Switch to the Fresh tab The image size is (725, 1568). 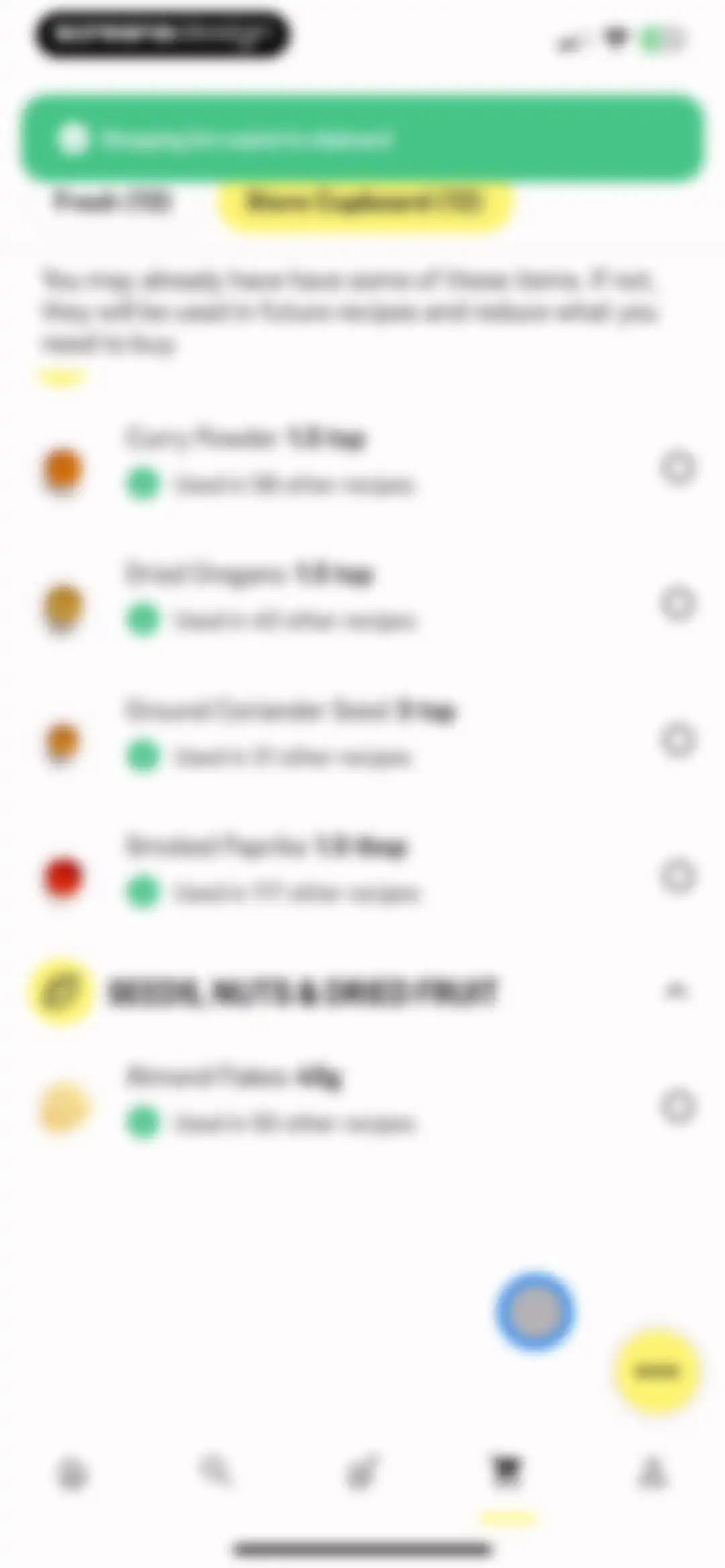coord(112,201)
